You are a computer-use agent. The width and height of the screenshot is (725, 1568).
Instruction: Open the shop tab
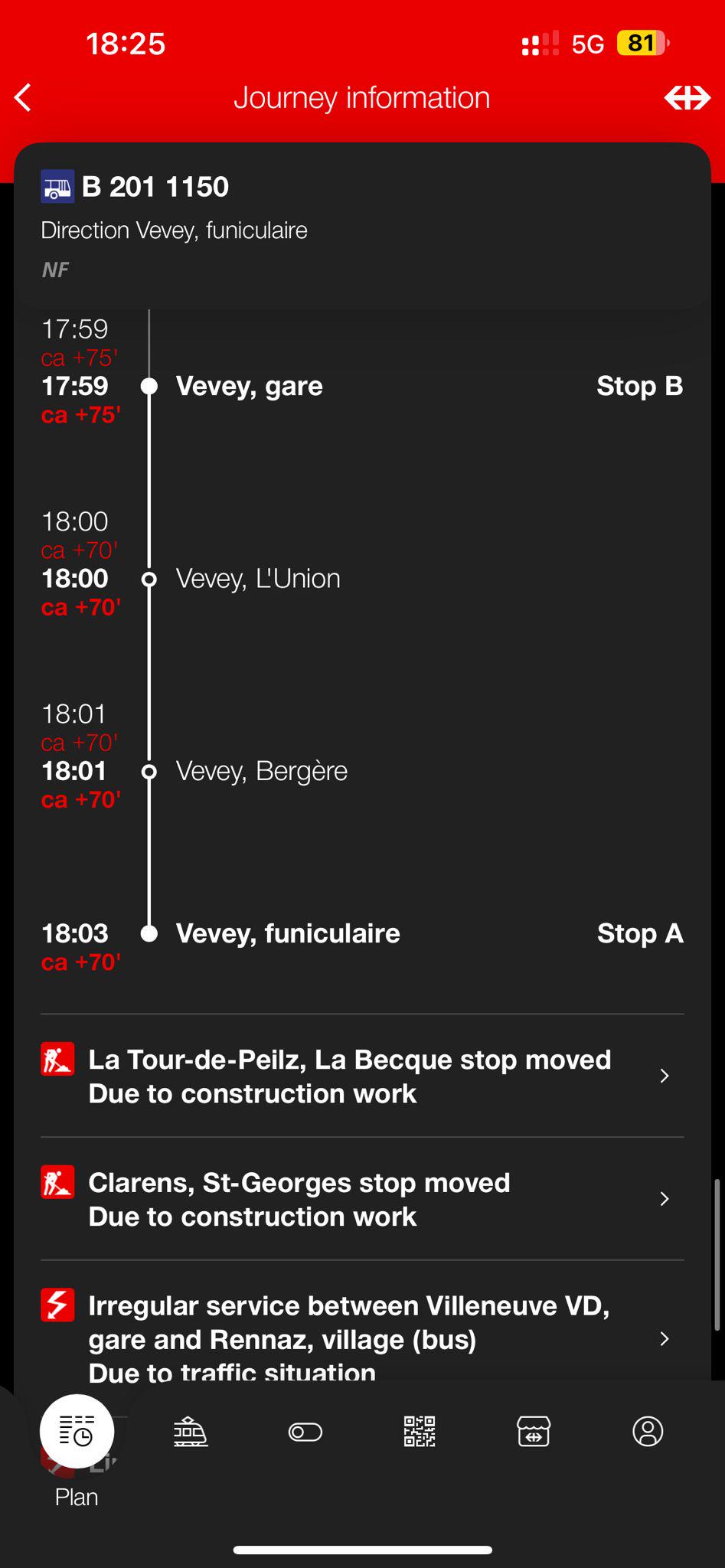tap(534, 1431)
